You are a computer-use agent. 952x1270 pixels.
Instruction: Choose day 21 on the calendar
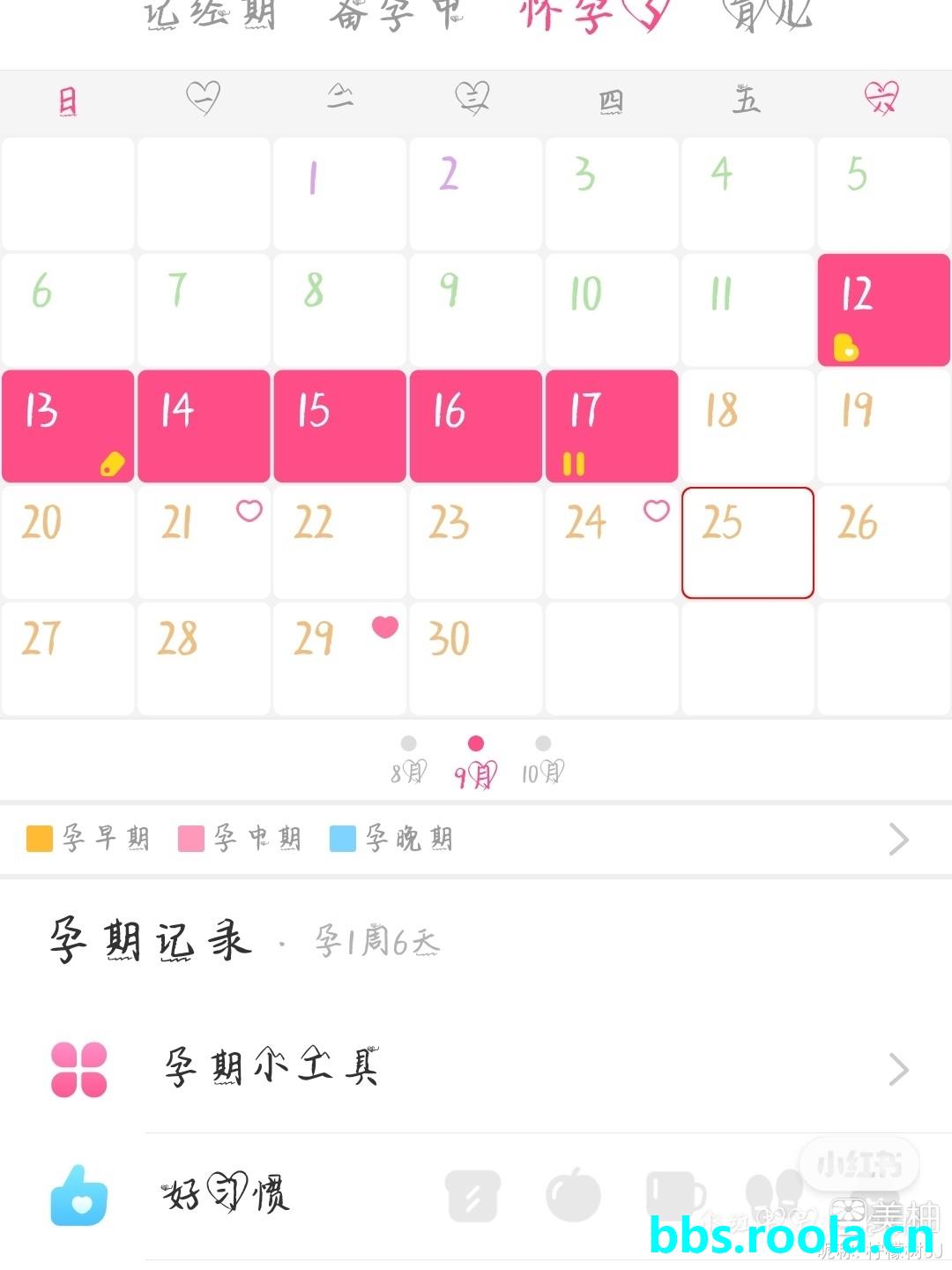pyautogui.click(x=205, y=543)
